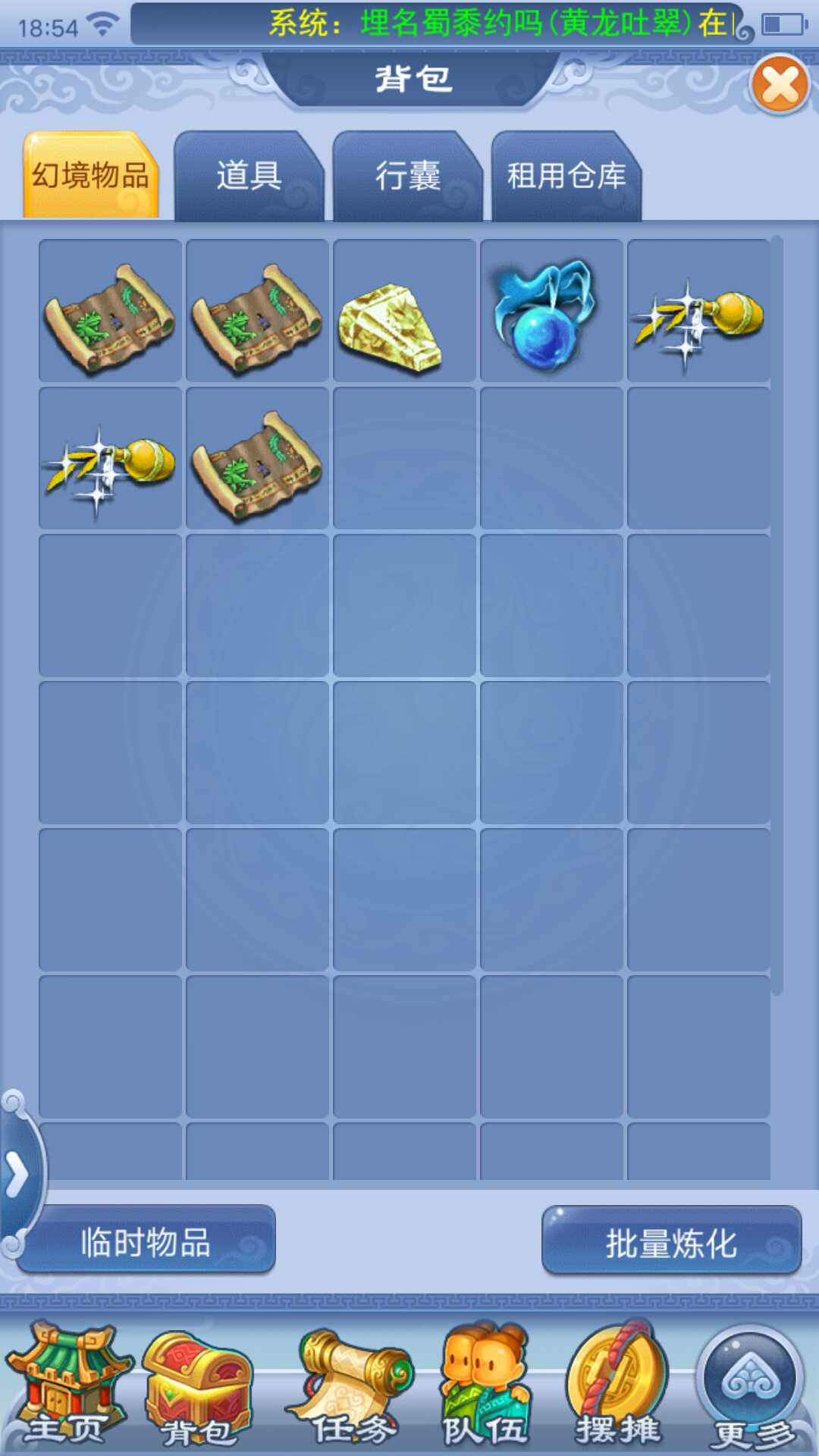Switch to the 行囊 tab
Viewport: 819px width, 1456px height.
coord(407,176)
